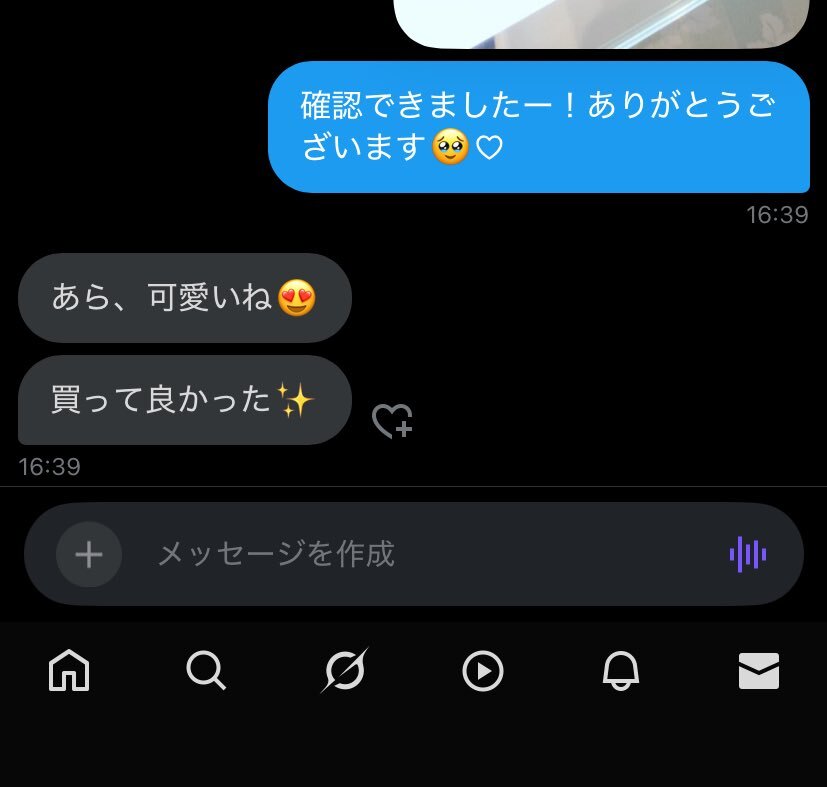Record a voice message
The width and height of the screenshot is (827, 787).
pyautogui.click(x=747, y=554)
